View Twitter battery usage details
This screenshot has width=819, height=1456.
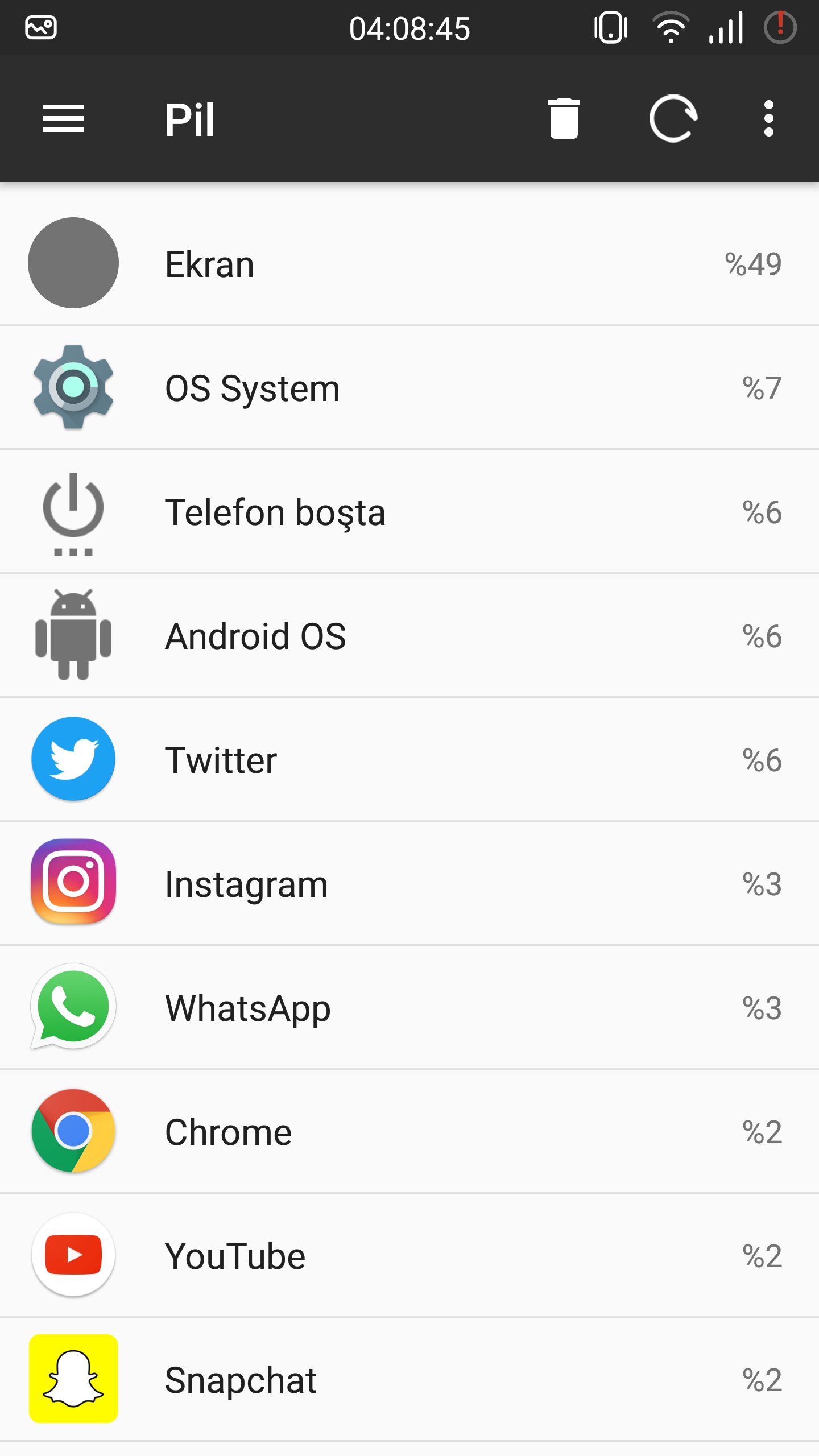(x=409, y=759)
